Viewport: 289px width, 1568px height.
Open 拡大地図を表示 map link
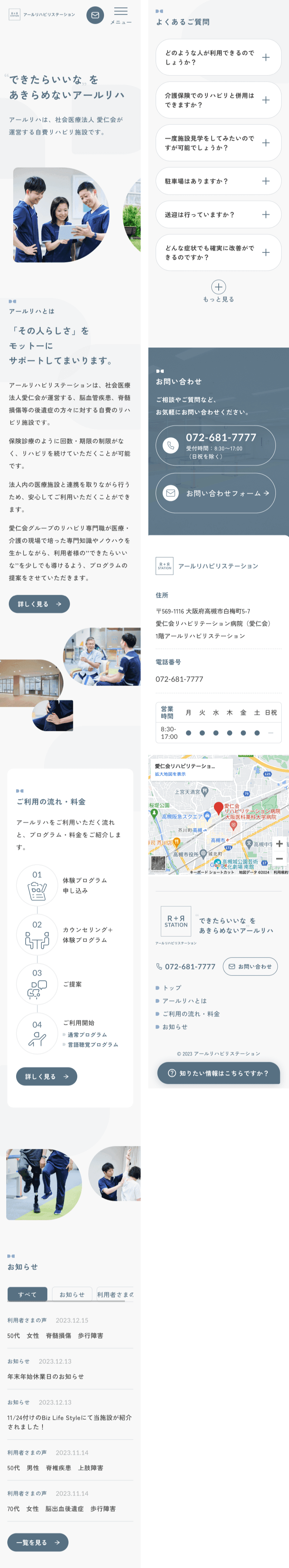170,774
